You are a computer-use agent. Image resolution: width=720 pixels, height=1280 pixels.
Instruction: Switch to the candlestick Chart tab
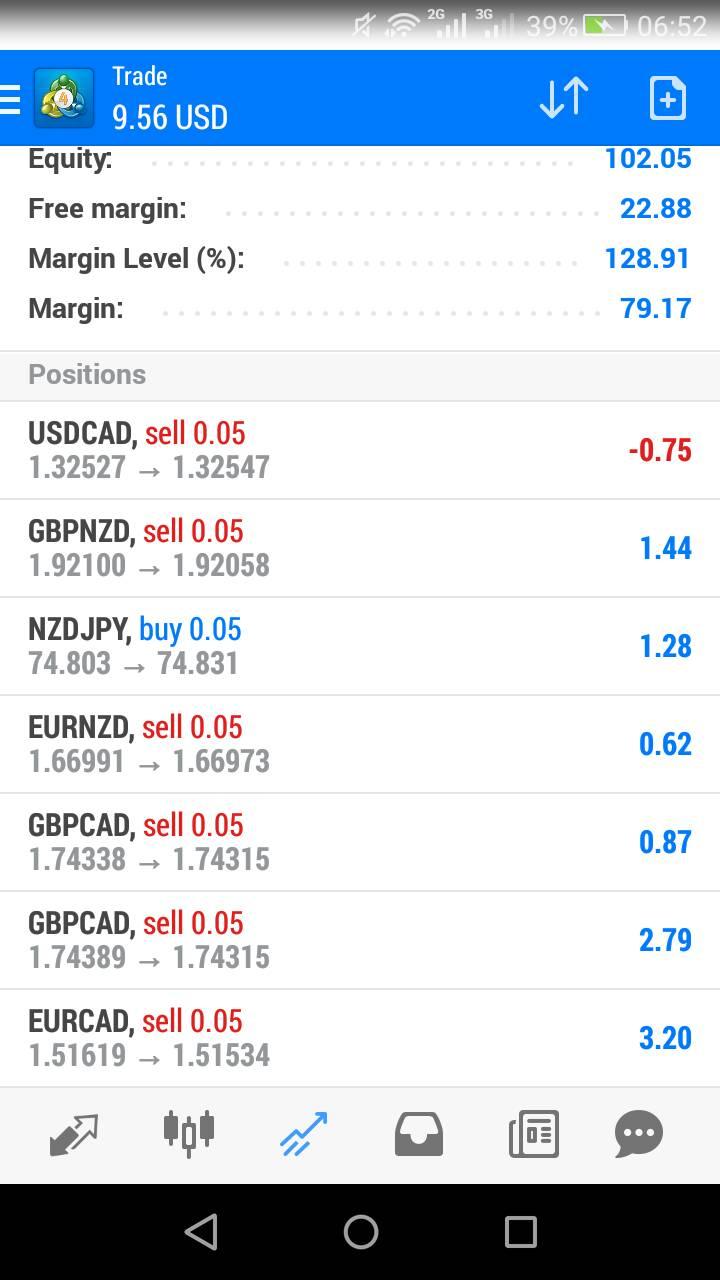coord(189,1134)
